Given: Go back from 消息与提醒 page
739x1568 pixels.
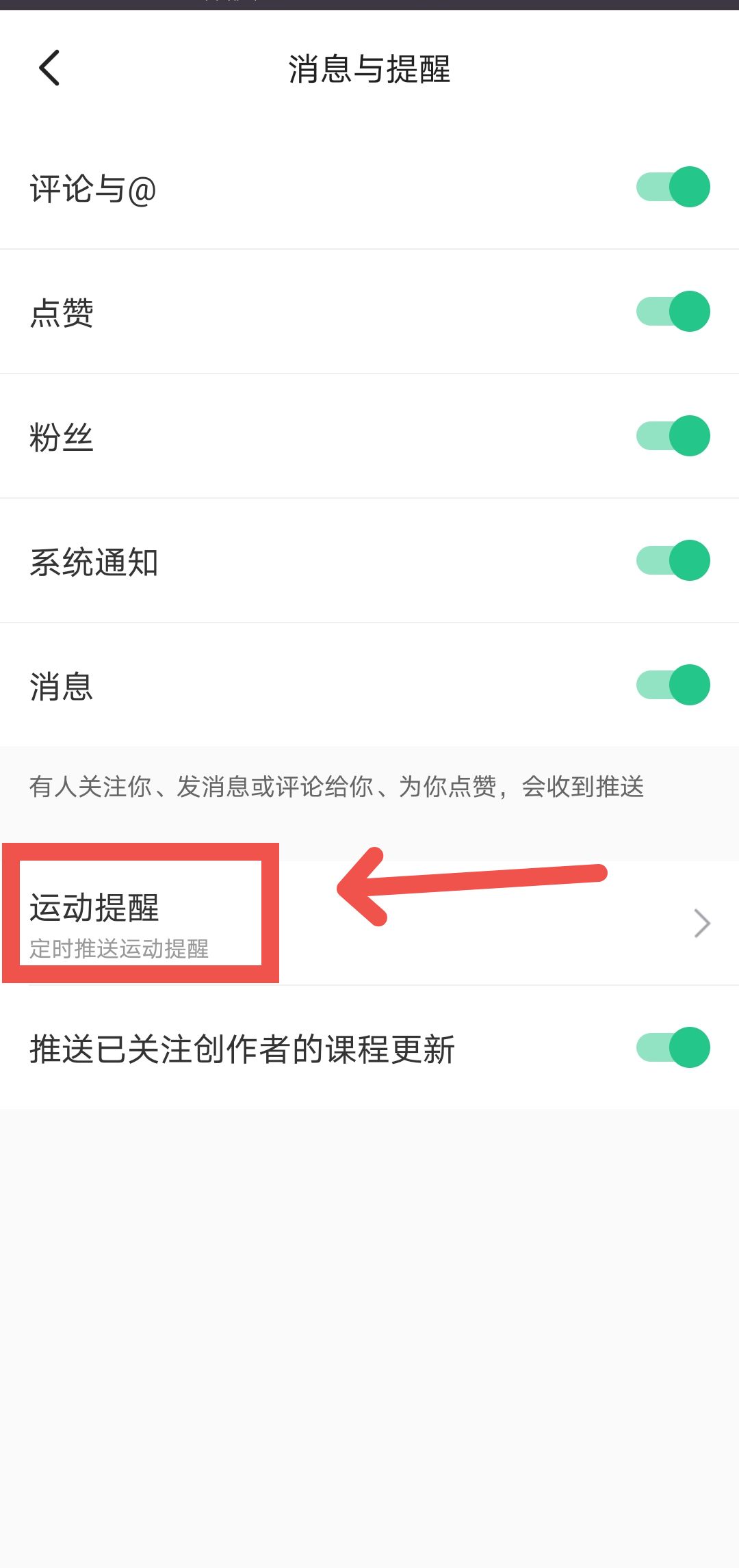Looking at the screenshot, I should pos(49,68).
